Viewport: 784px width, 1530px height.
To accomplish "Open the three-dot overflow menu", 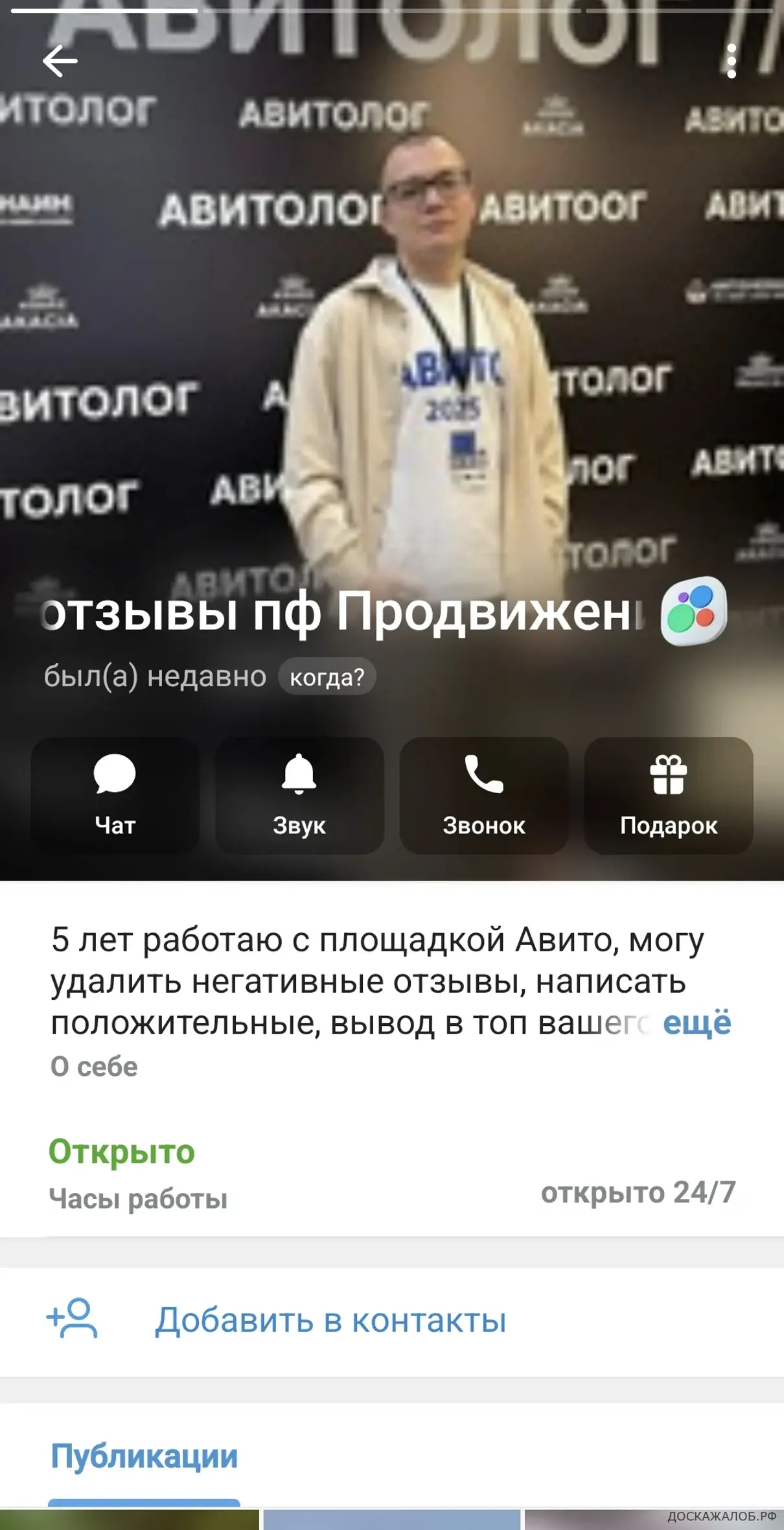I will pyautogui.click(x=732, y=62).
